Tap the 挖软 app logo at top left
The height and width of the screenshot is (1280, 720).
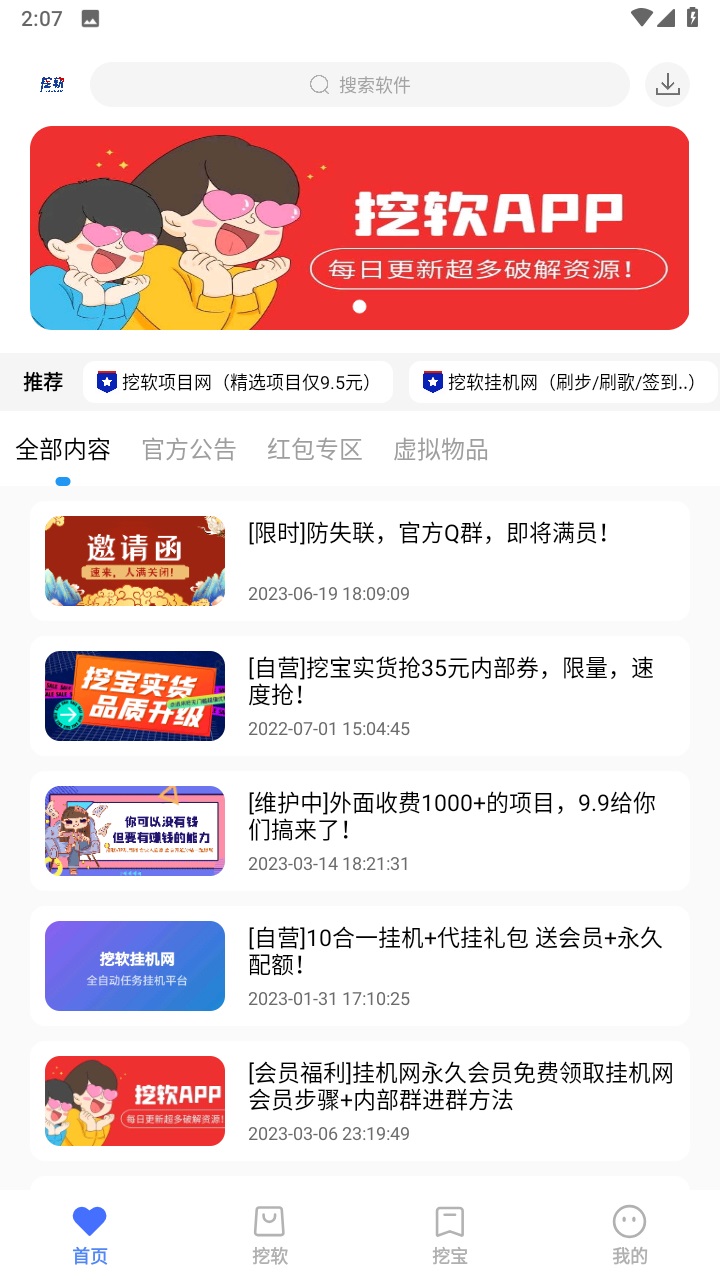[52, 85]
